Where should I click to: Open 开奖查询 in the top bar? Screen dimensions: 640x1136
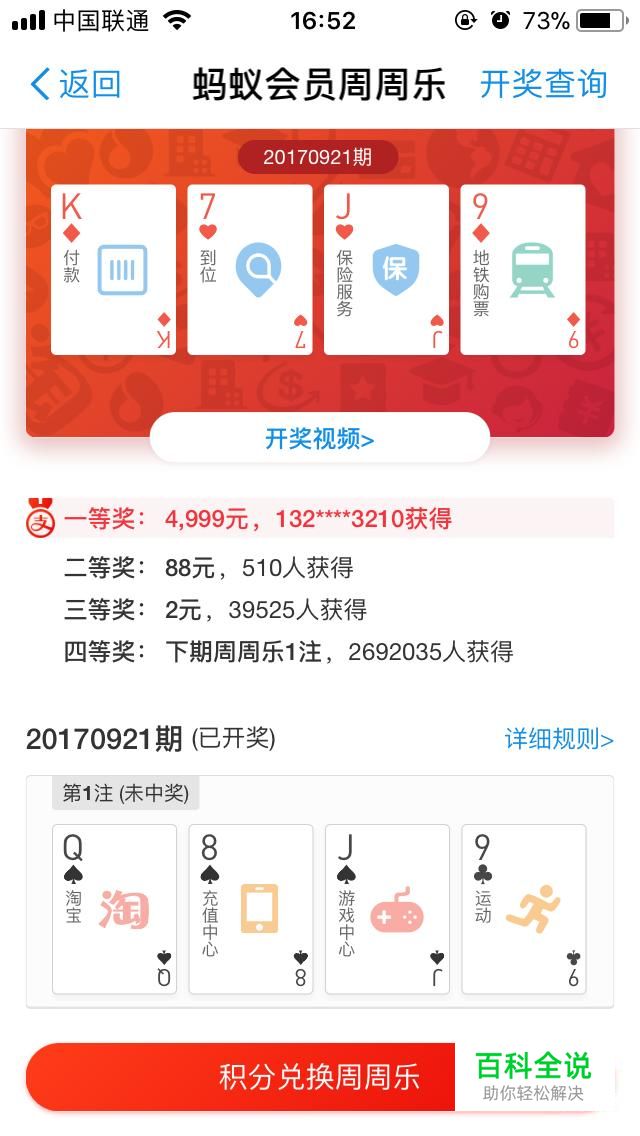coord(543,85)
